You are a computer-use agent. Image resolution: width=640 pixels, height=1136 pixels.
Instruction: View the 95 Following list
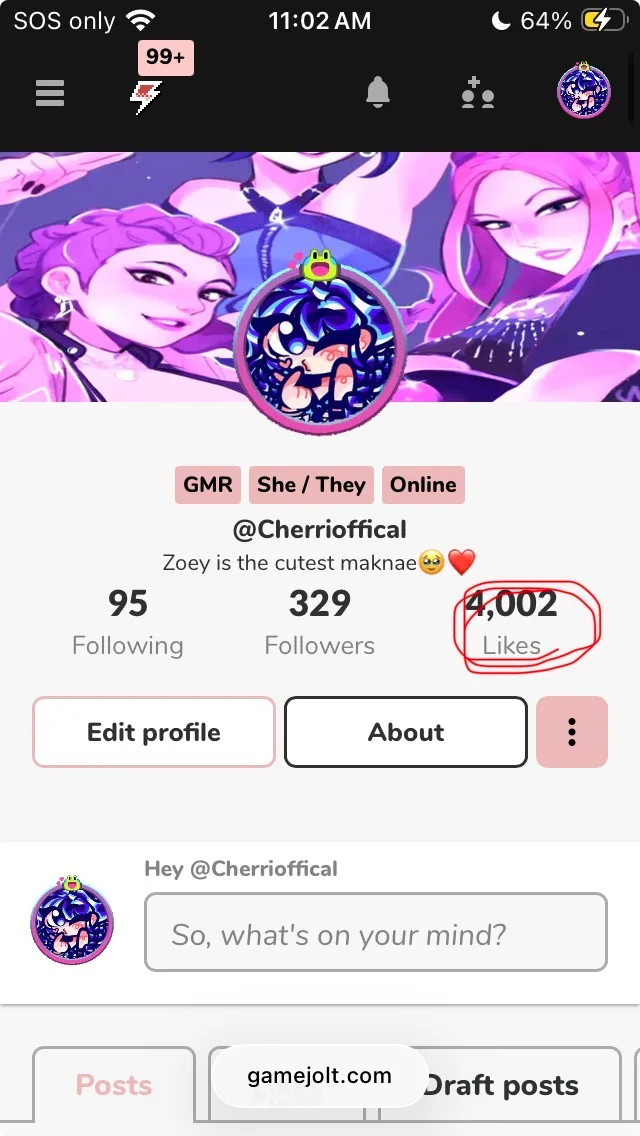[x=127, y=622]
